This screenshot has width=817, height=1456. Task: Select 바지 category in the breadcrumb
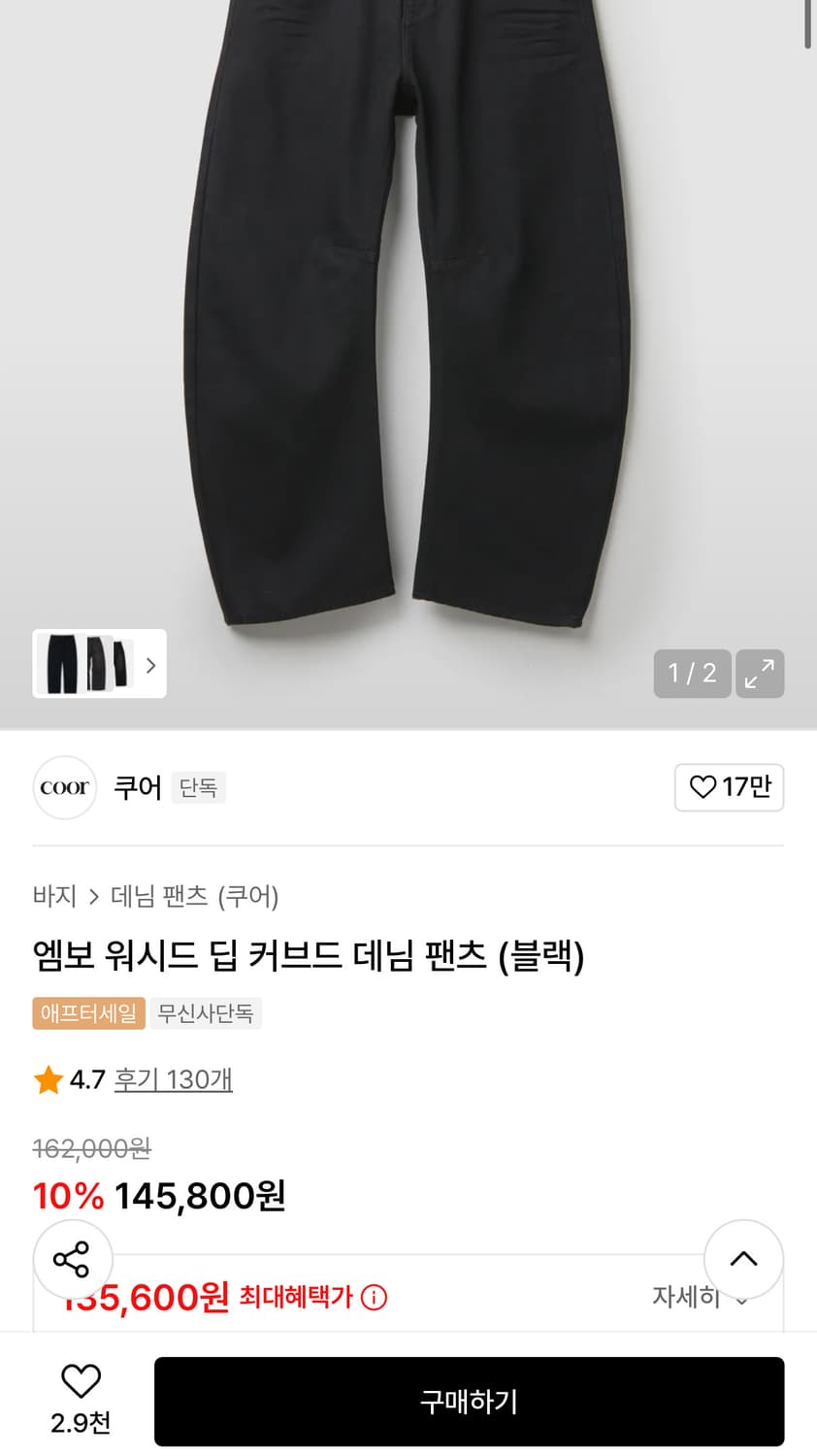[55, 897]
